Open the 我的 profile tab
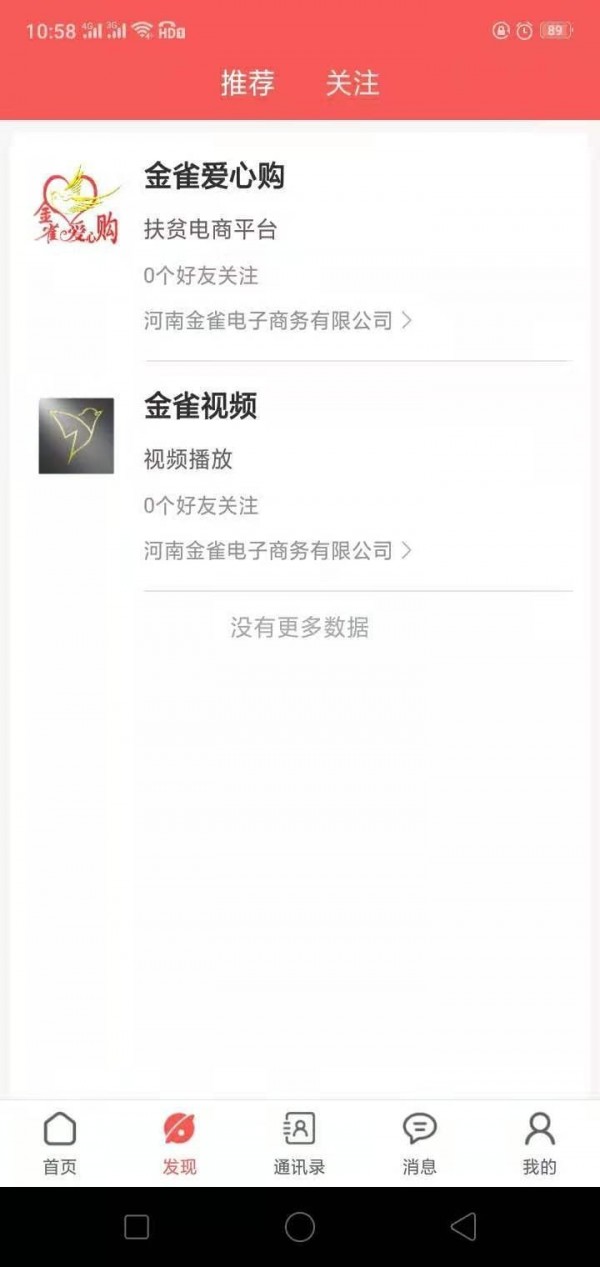This screenshot has height=1267, width=600. click(539, 1143)
